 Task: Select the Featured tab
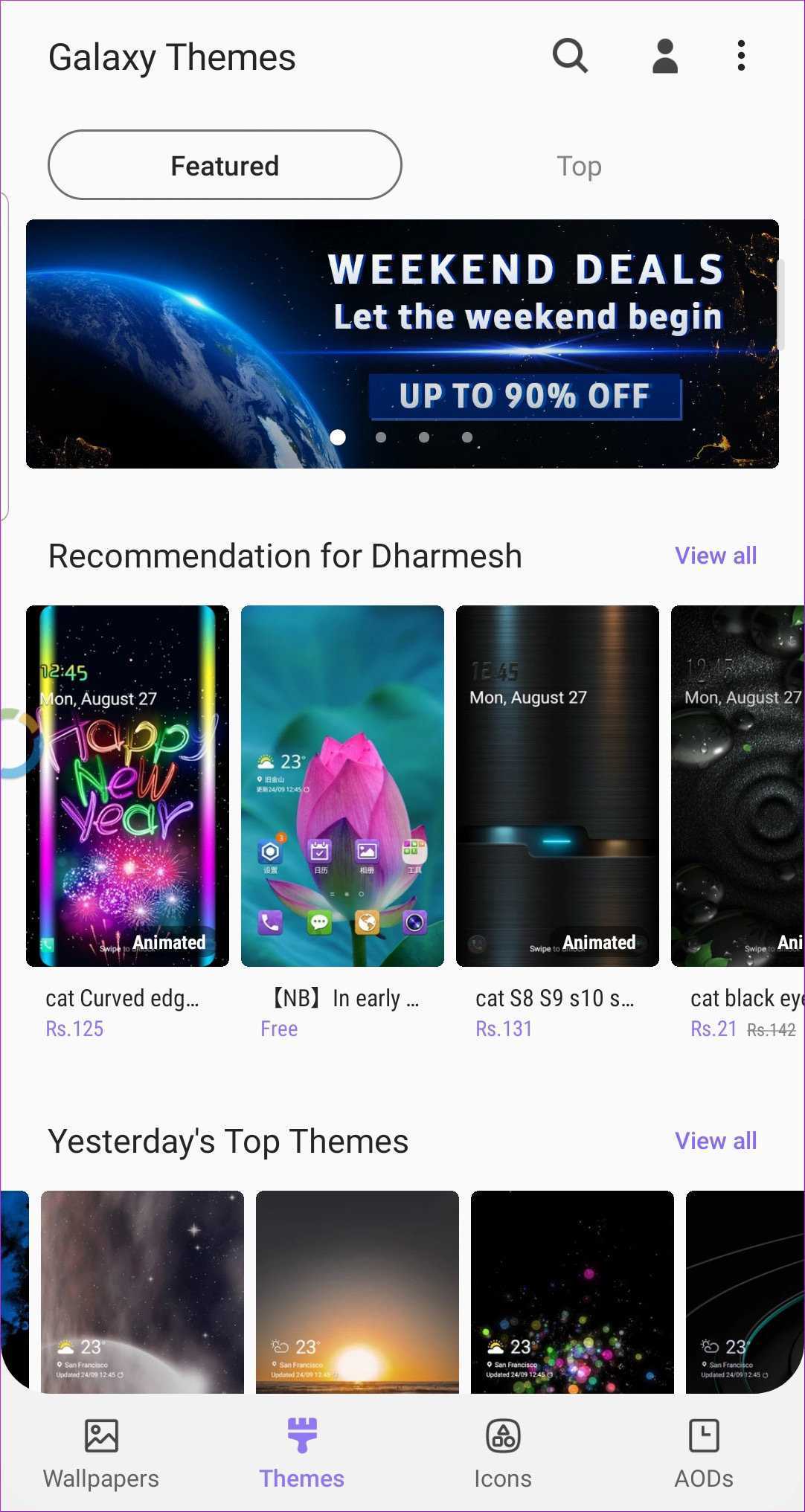tap(225, 165)
